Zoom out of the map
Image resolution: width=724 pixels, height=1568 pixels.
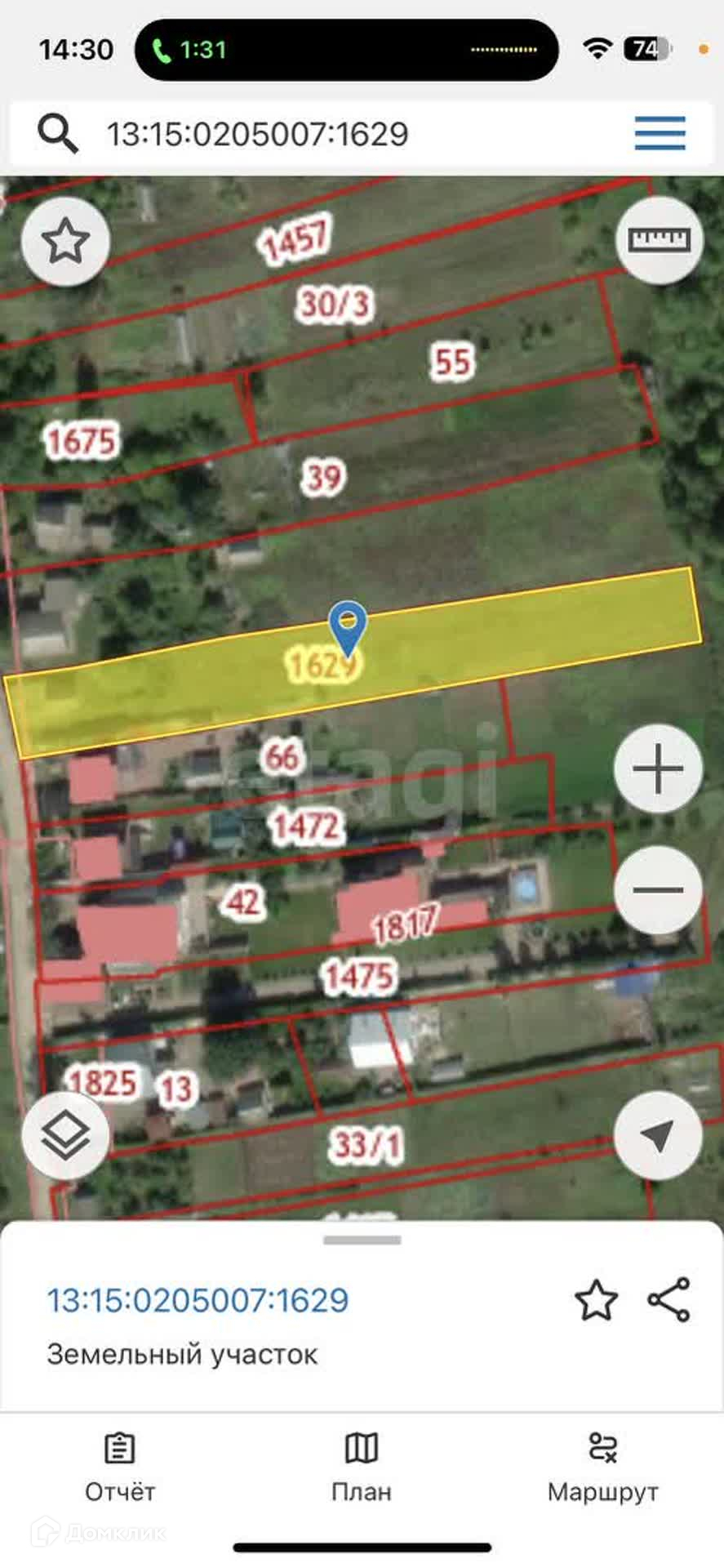(x=658, y=889)
